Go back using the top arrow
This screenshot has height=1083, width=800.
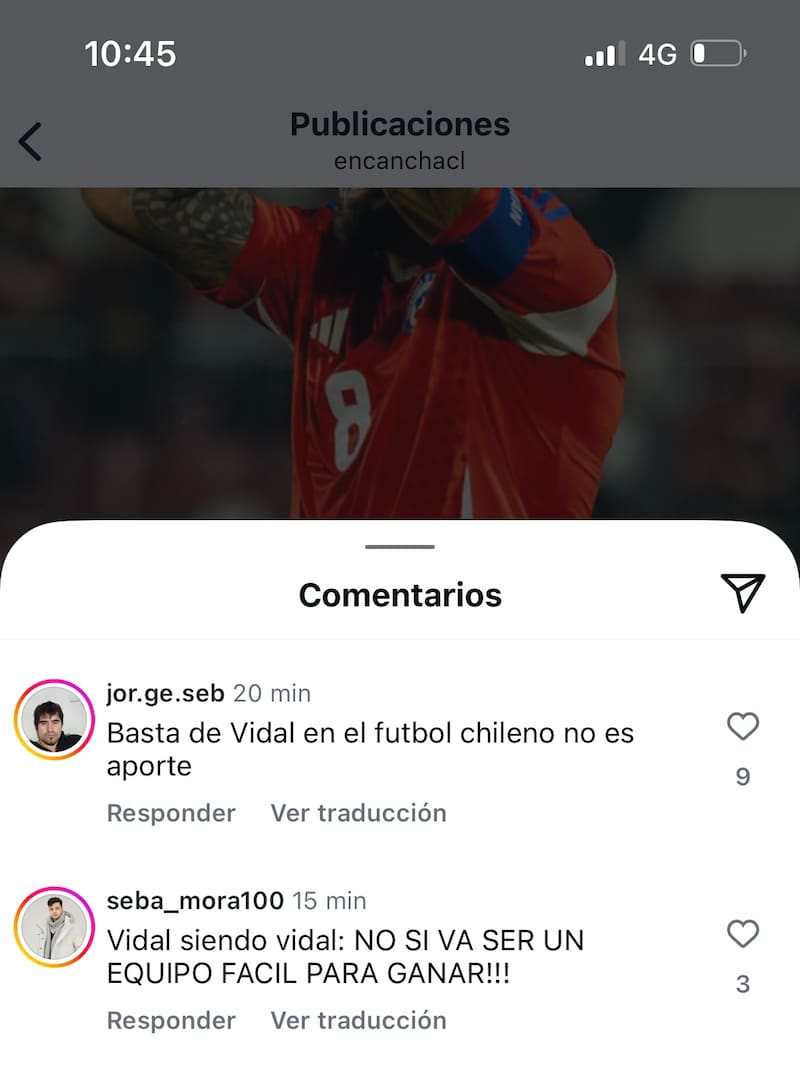pyautogui.click(x=31, y=141)
